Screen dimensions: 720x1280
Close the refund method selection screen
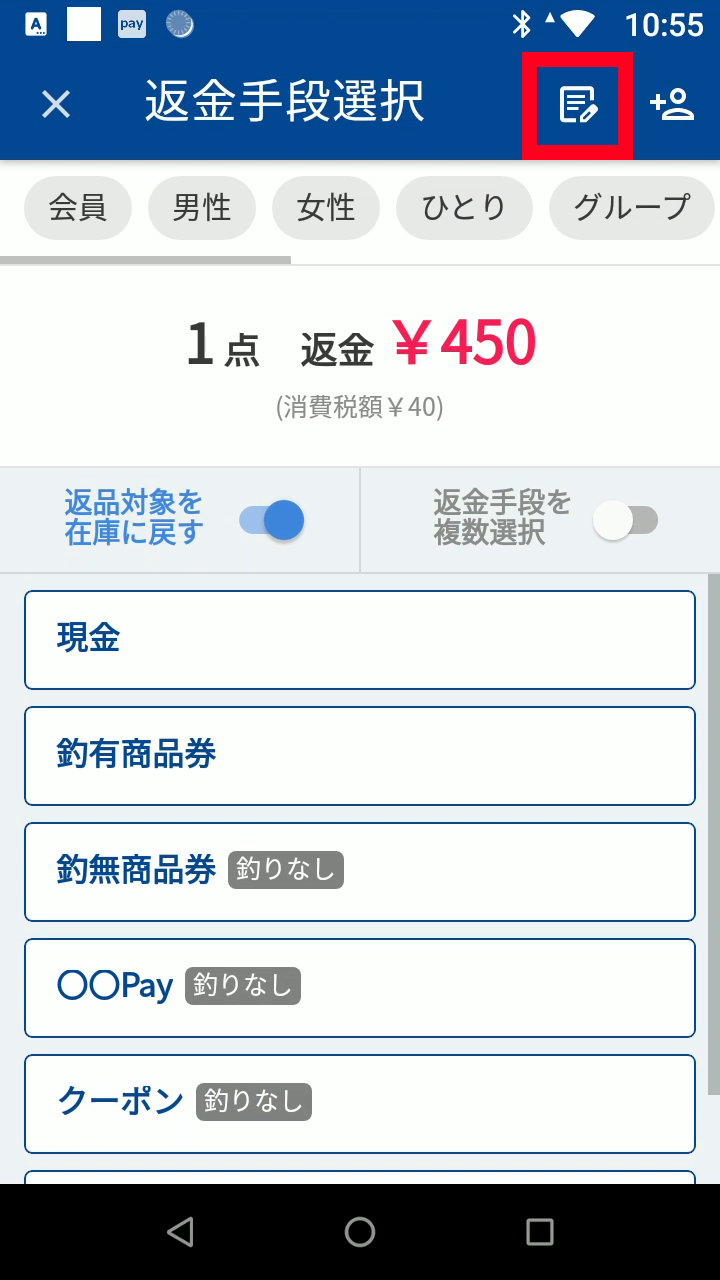tap(56, 104)
